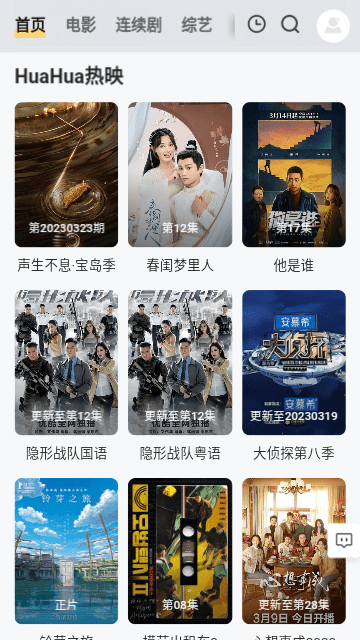
Task: Open 隐形战队国语 poster
Action: (67, 362)
